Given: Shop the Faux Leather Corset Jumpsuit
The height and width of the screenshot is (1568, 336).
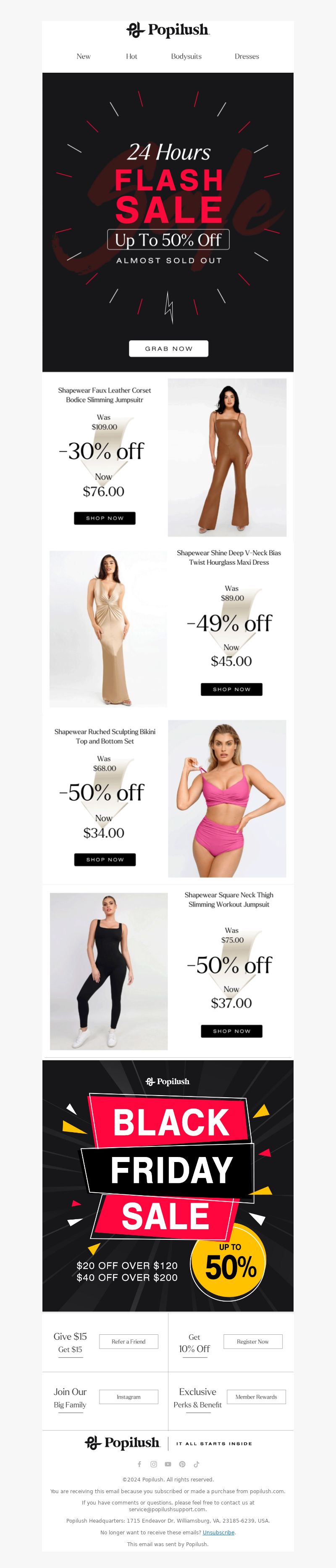Looking at the screenshot, I should tap(105, 518).
